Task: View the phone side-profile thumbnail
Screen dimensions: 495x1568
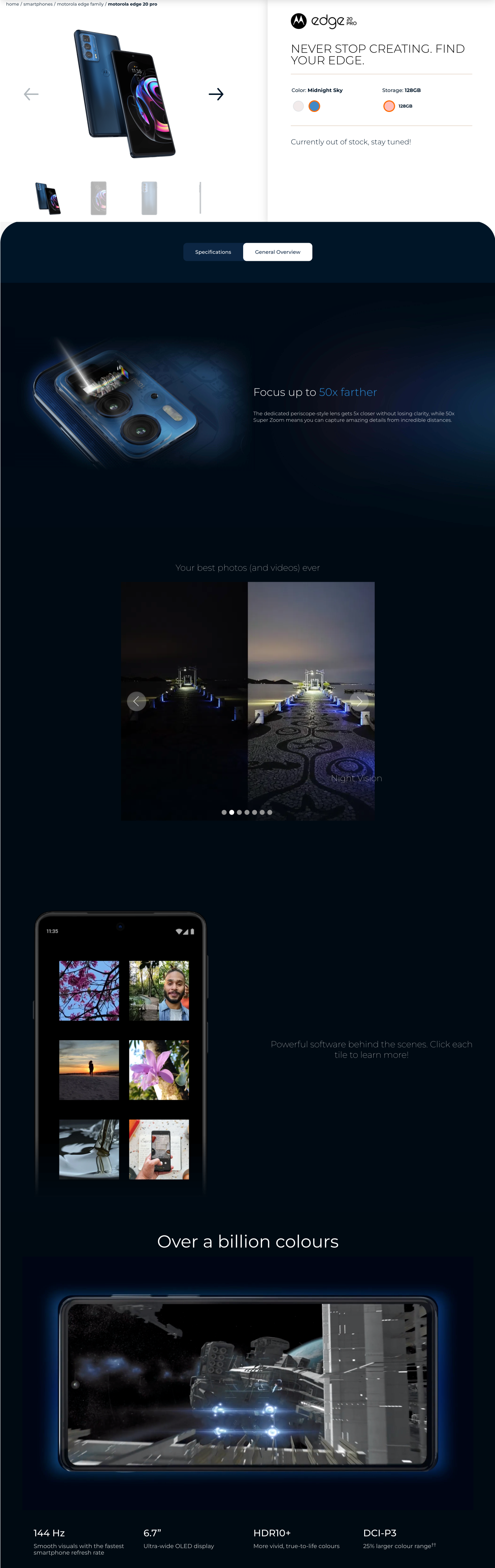Action: pos(200,199)
